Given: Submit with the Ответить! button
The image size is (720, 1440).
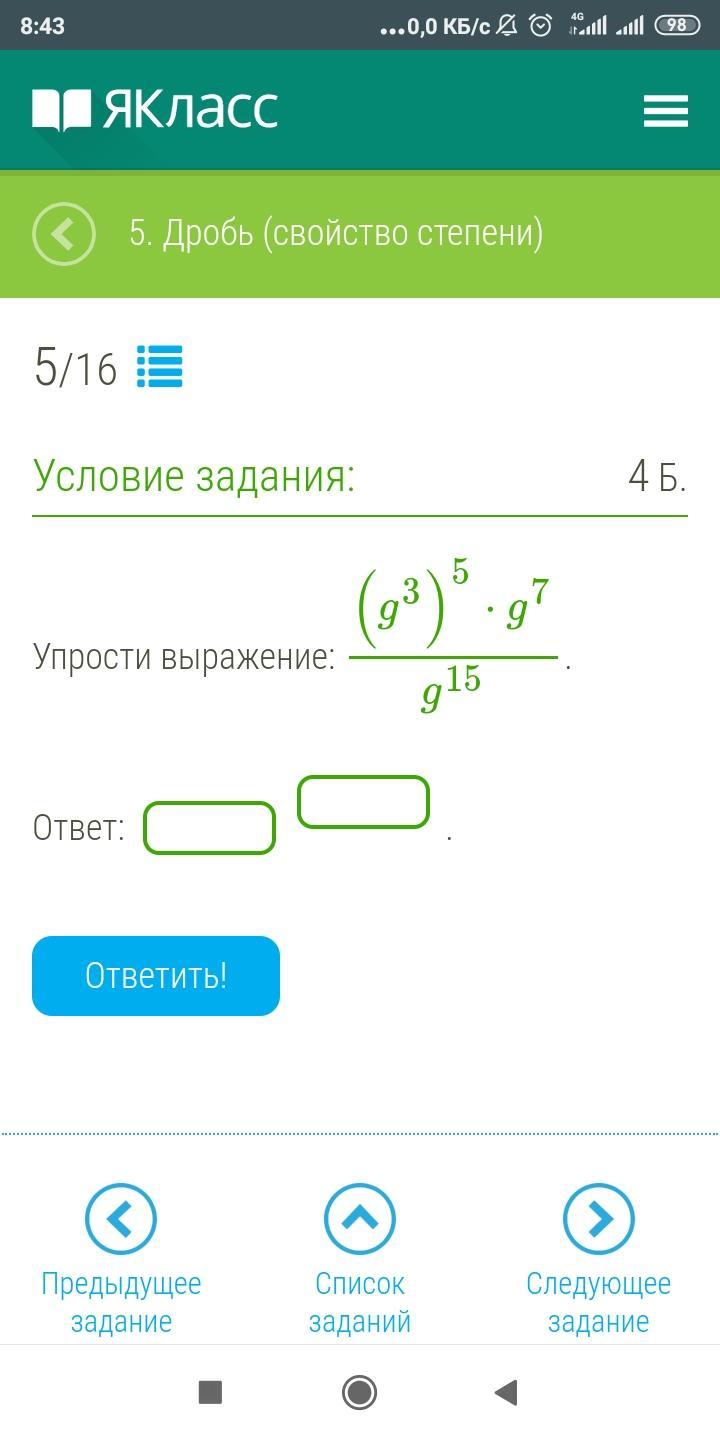Looking at the screenshot, I should [156, 976].
